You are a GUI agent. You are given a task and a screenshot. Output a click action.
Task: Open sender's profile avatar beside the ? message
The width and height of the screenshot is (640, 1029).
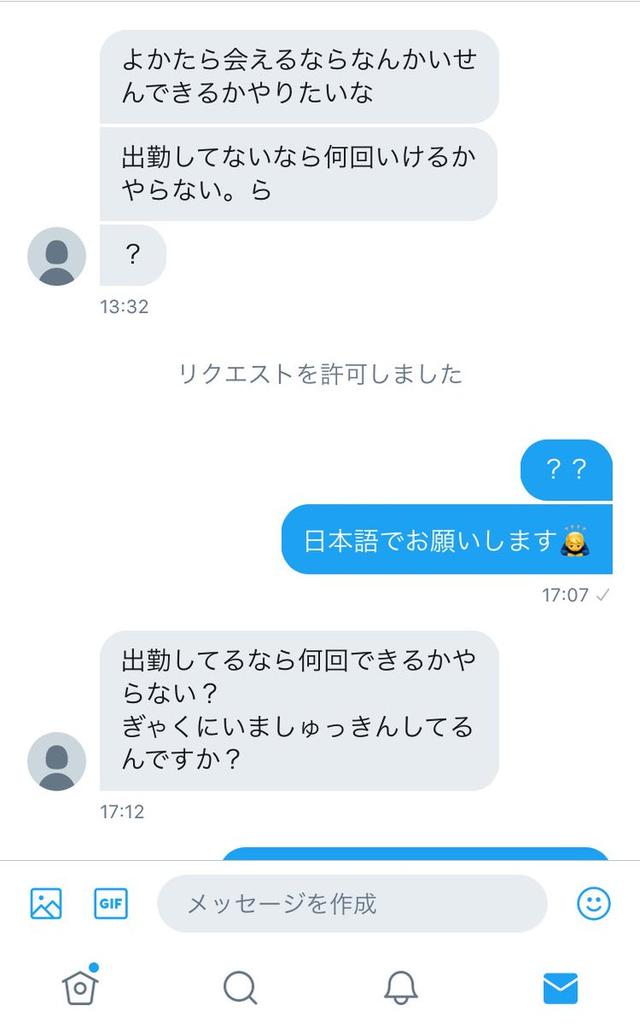tap(57, 256)
